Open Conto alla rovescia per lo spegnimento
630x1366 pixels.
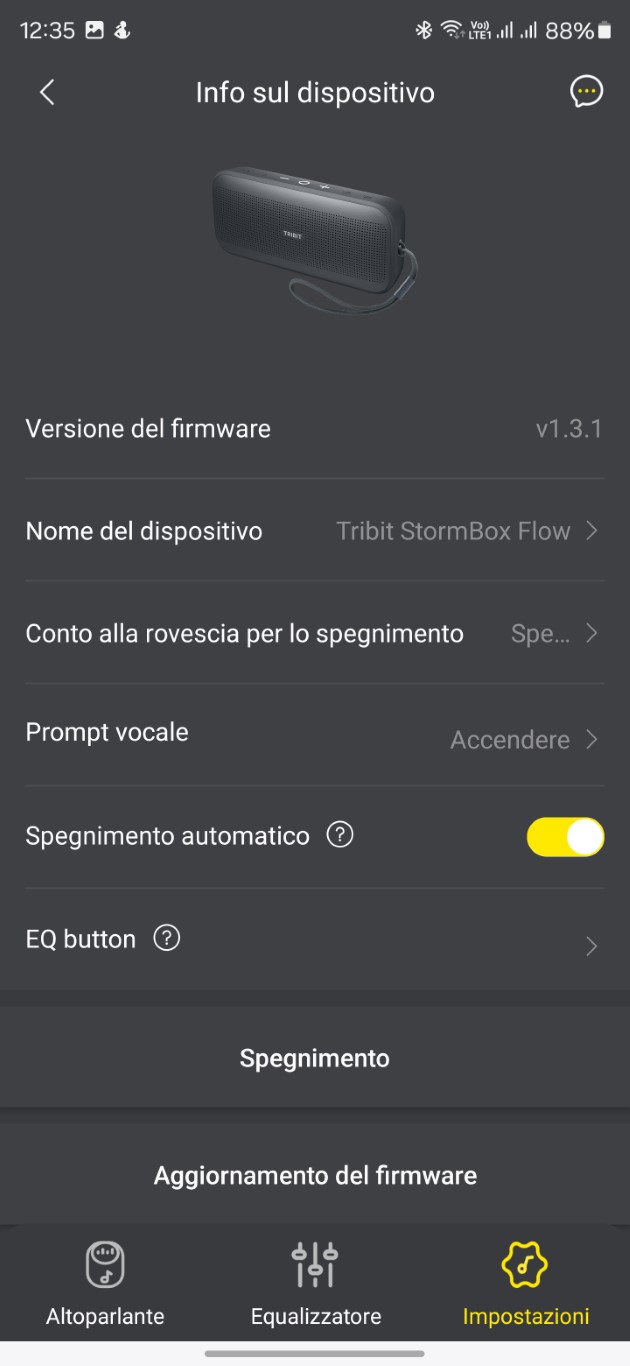click(x=315, y=633)
